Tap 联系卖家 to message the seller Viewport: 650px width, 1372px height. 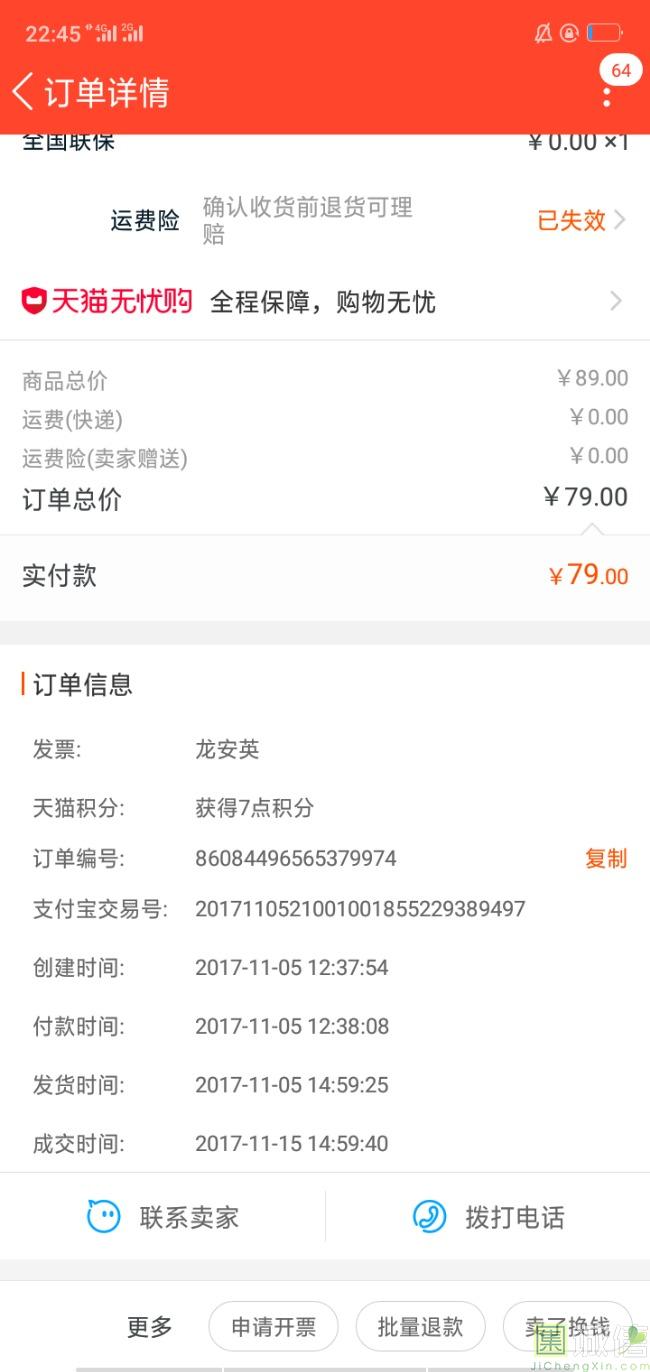point(164,1217)
